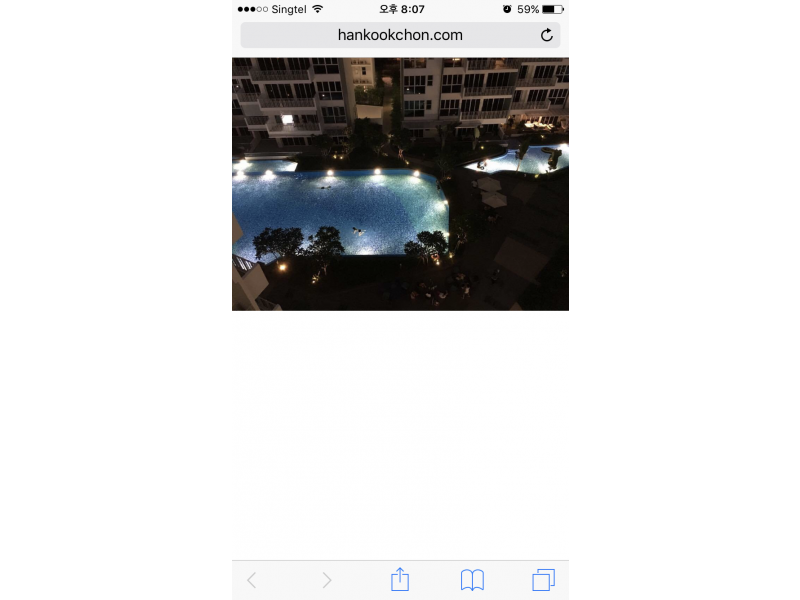The image size is (800, 600).
Task: Open the night pool photo
Action: click(x=400, y=184)
